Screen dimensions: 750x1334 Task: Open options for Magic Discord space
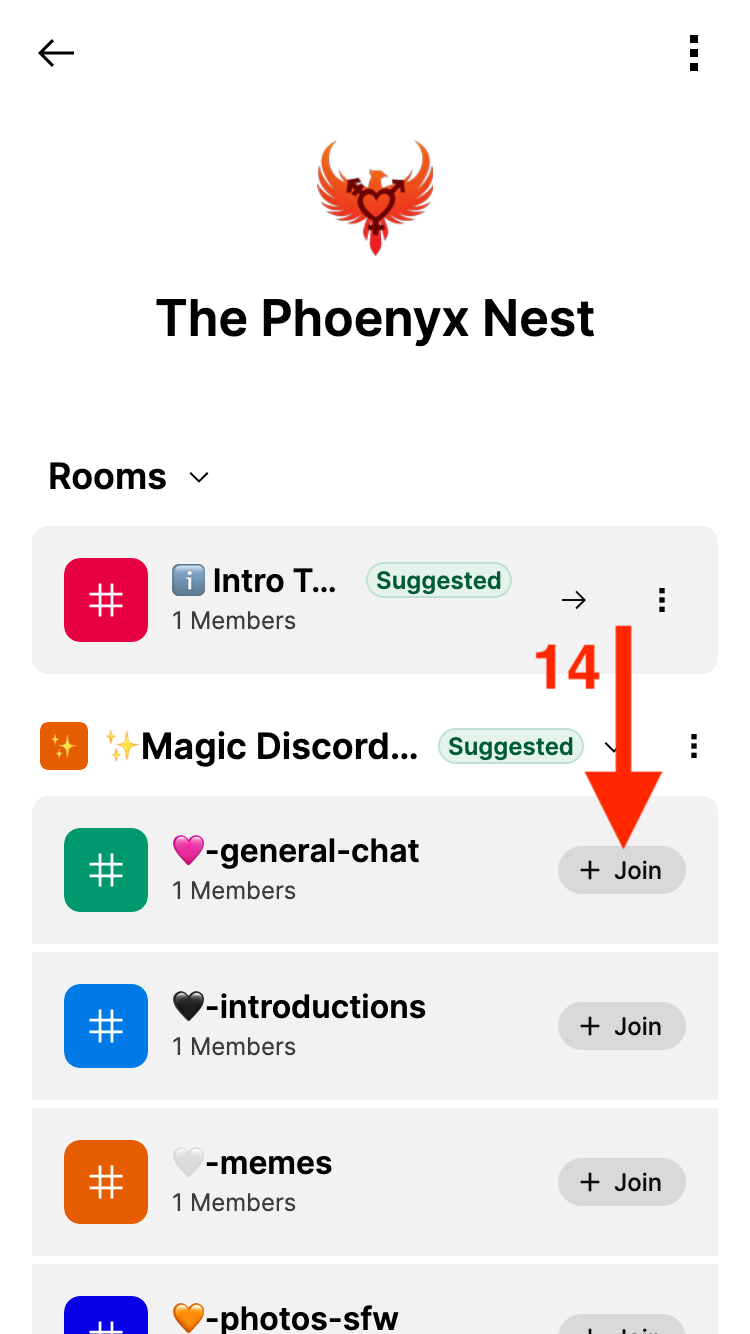694,746
